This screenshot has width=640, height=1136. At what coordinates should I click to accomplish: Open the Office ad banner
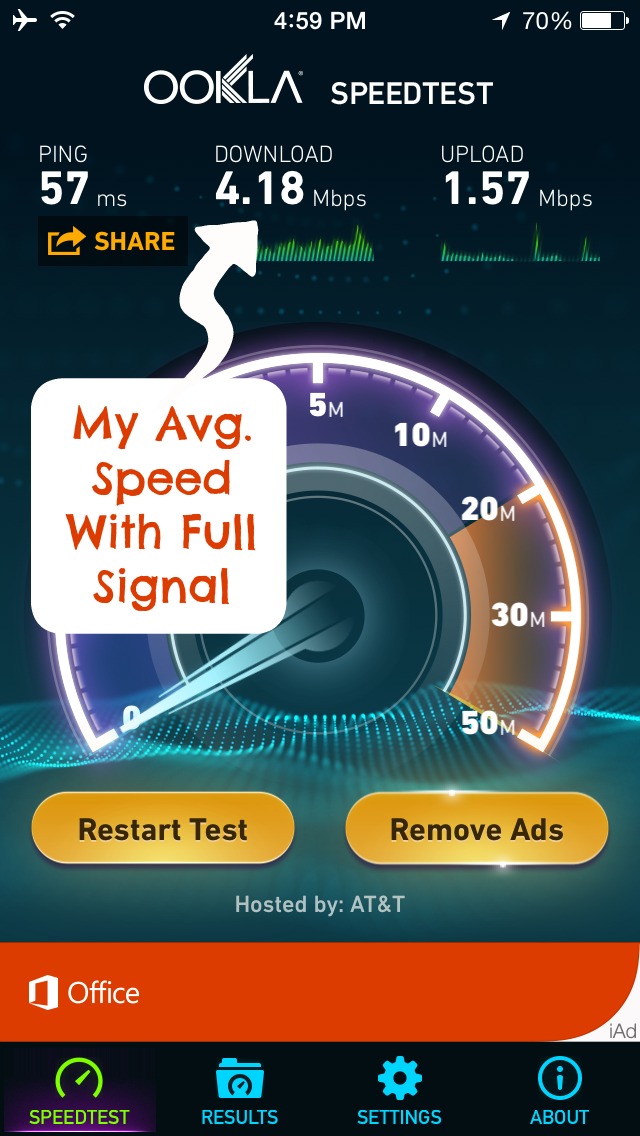(x=320, y=992)
